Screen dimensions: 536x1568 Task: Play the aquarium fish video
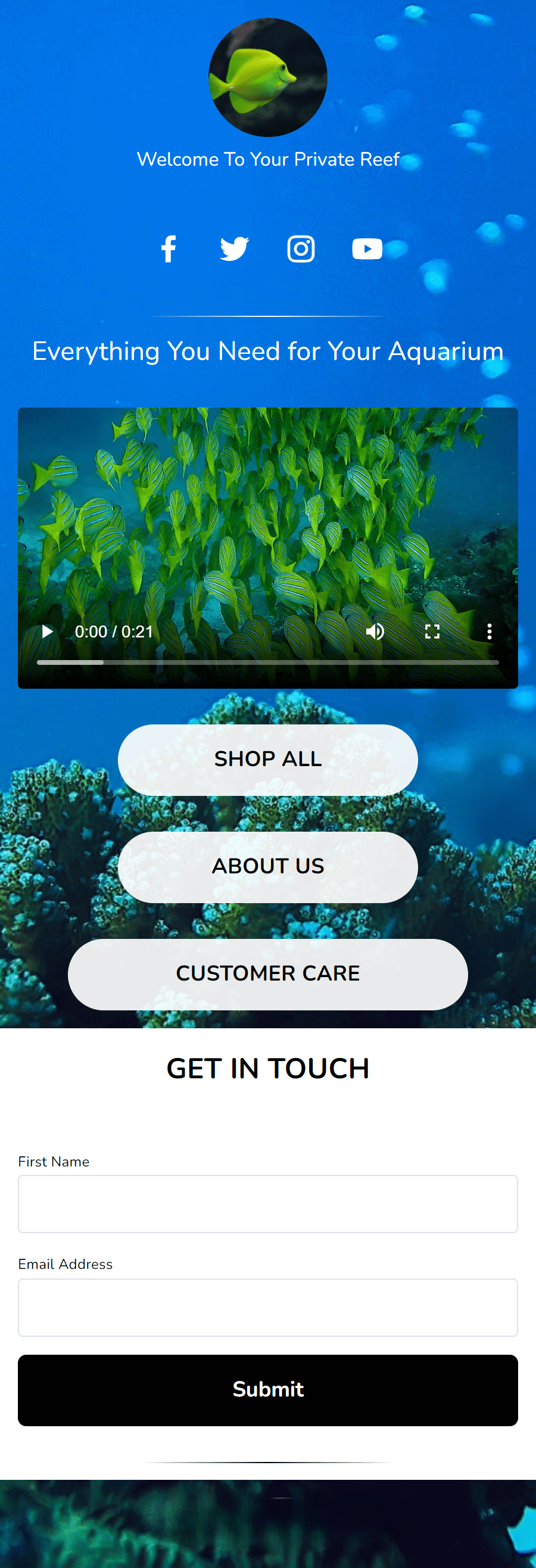[48, 632]
